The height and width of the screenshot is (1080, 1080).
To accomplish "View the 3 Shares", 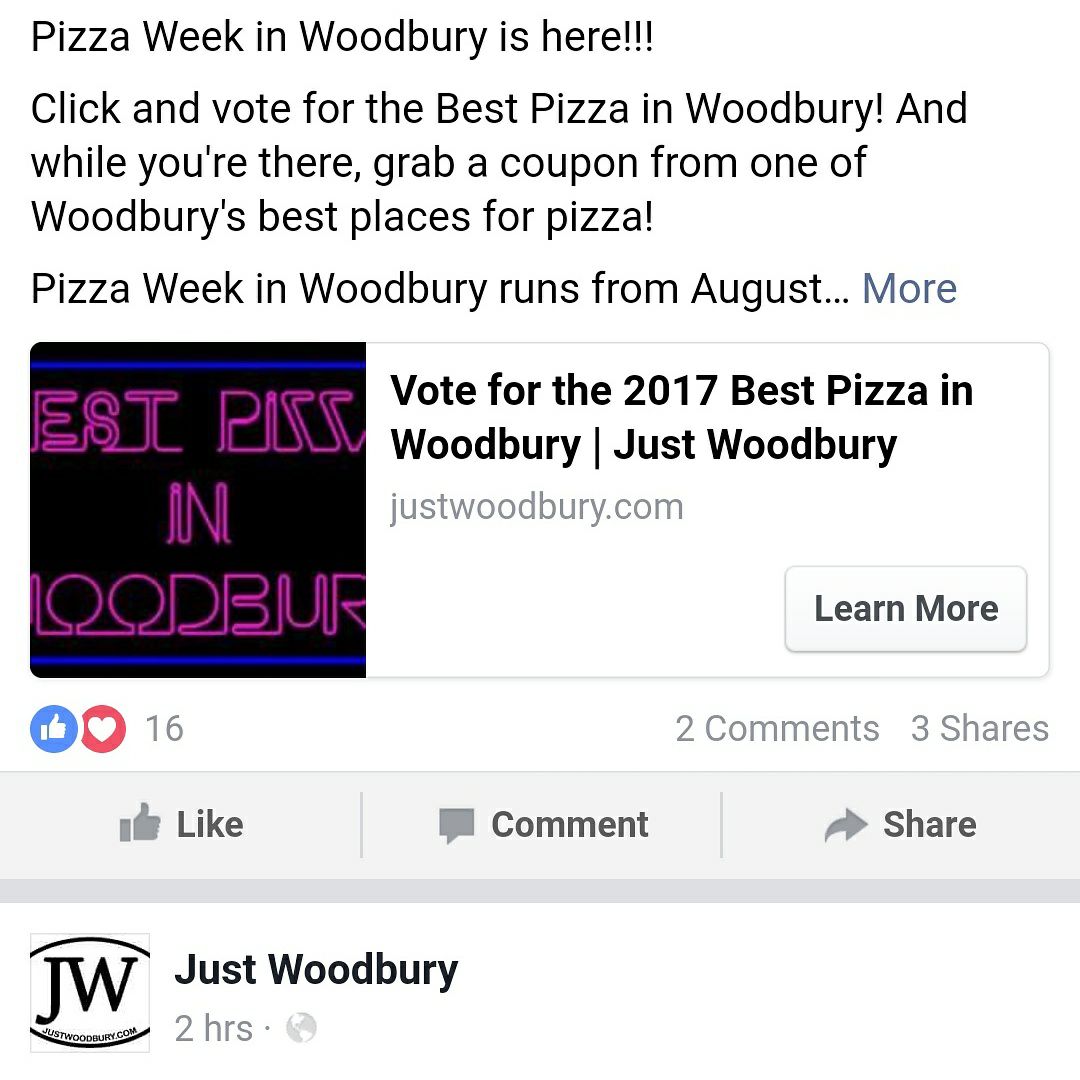I will [979, 729].
